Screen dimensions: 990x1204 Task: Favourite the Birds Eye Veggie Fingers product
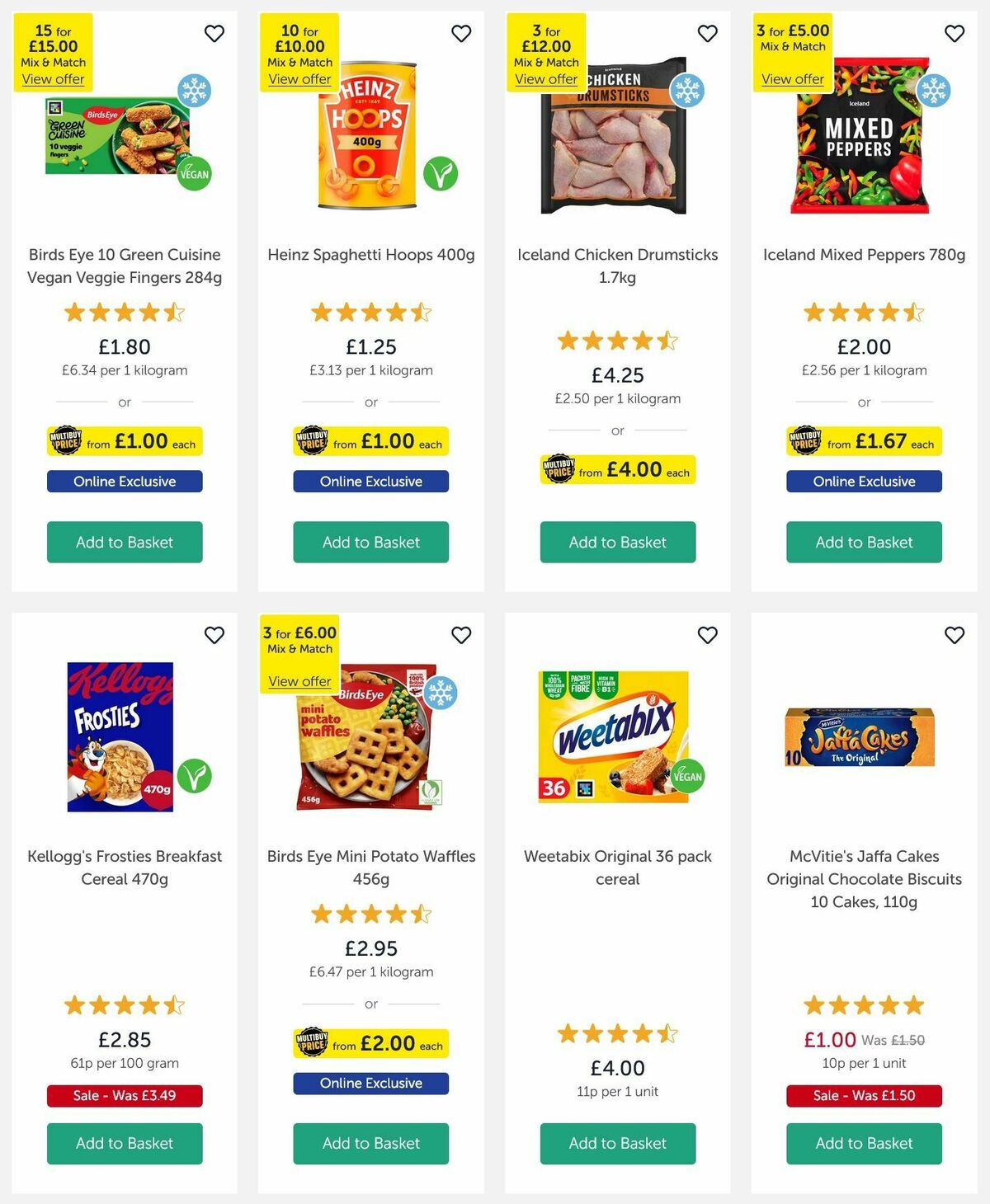(214, 34)
